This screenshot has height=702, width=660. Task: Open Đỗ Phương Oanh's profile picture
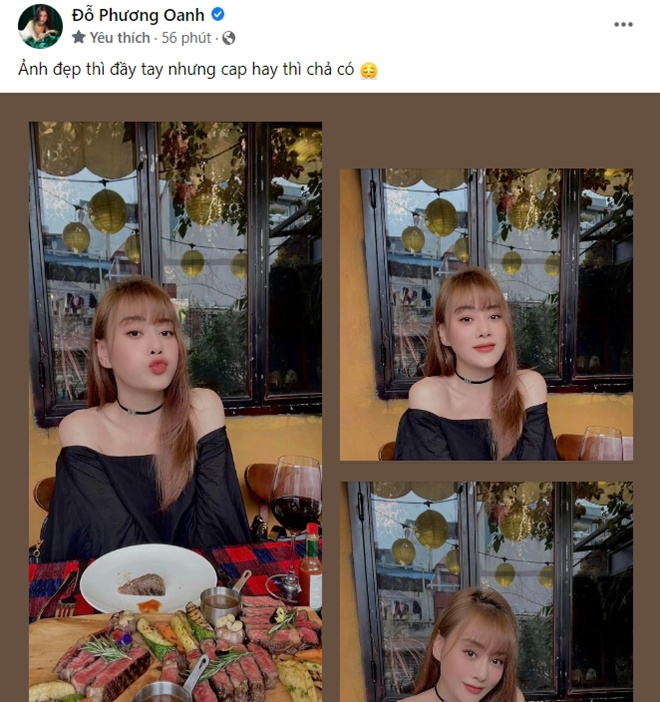pyautogui.click(x=40, y=26)
